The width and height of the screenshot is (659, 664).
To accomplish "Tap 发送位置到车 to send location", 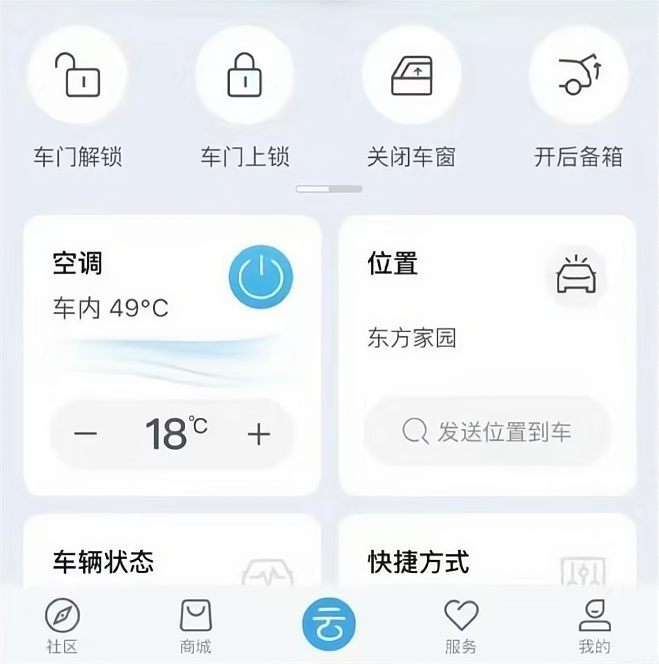I will [487, 432].
